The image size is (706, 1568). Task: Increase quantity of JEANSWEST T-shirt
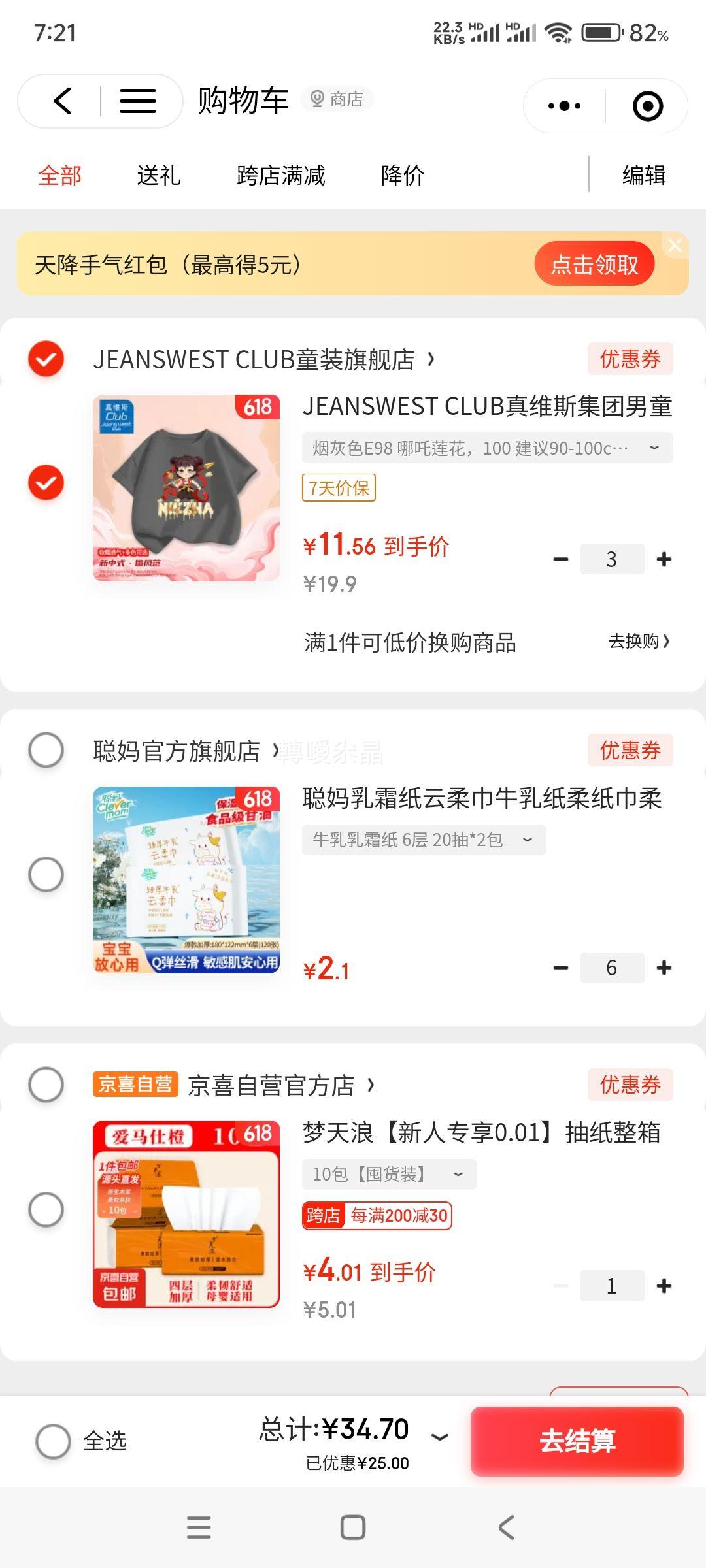(664, 559)
